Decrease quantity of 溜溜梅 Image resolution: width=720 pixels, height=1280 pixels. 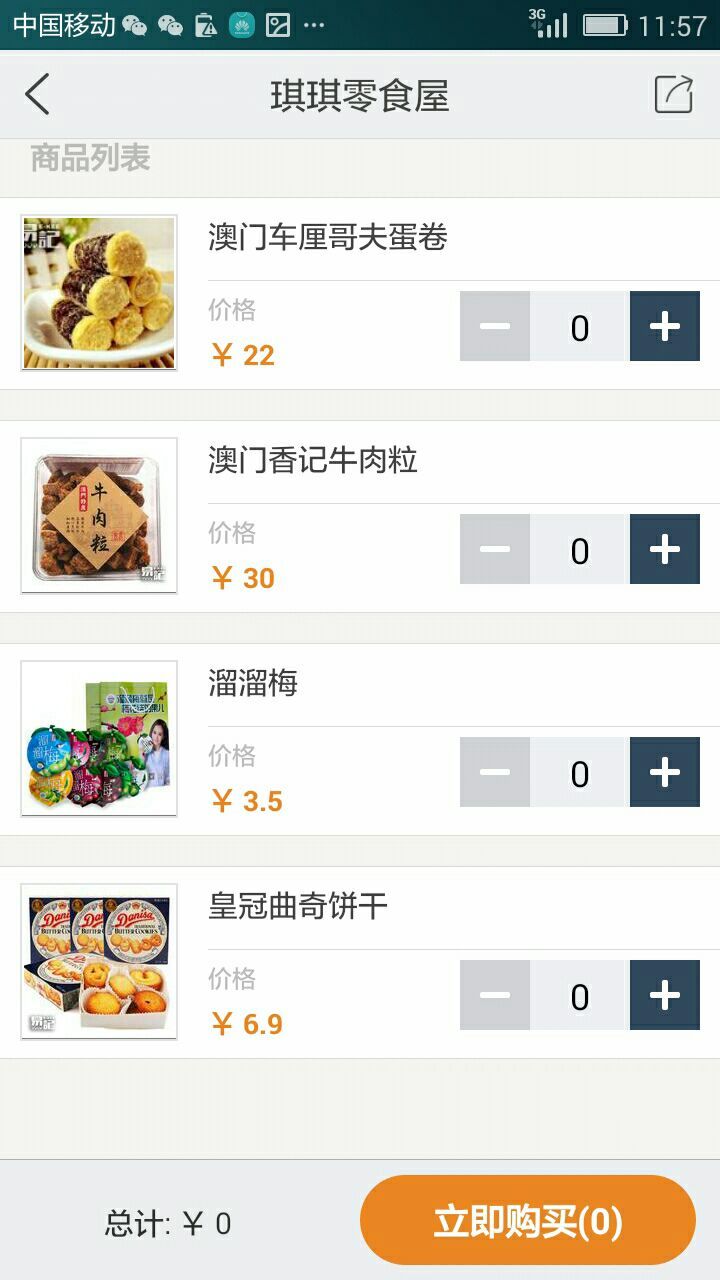(495, 772)
